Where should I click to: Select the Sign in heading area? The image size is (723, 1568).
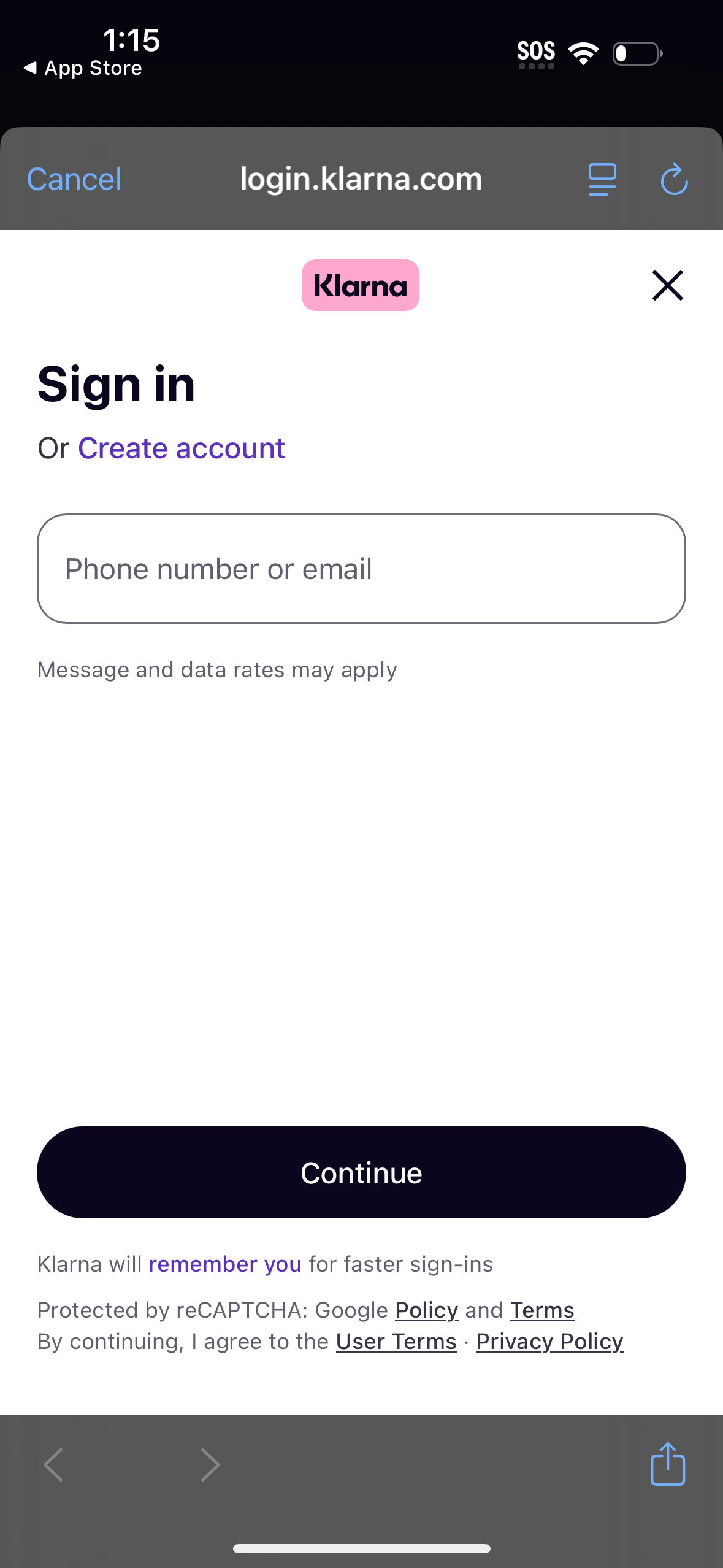[x=116, y=383]
